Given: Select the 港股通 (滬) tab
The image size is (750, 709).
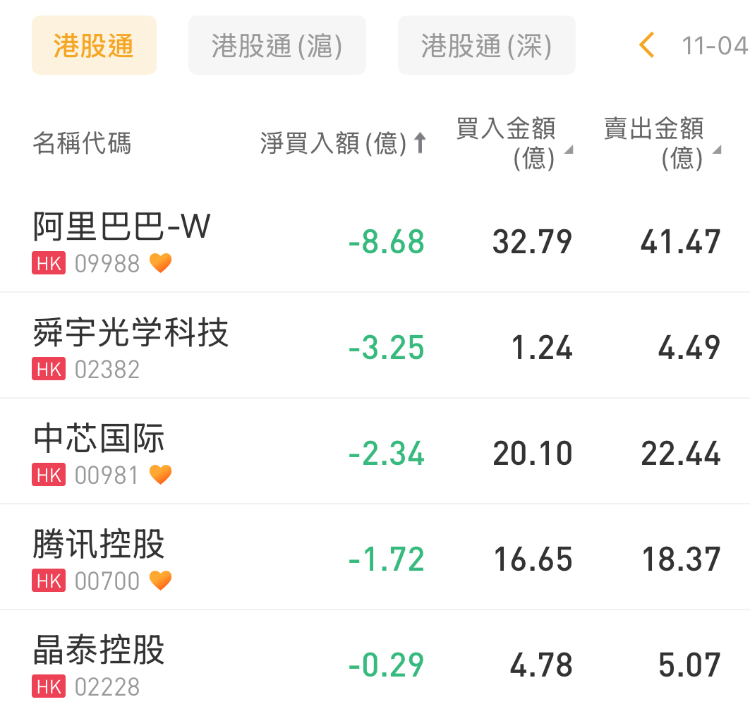Looking at the screenshot, I should point(277,45).
